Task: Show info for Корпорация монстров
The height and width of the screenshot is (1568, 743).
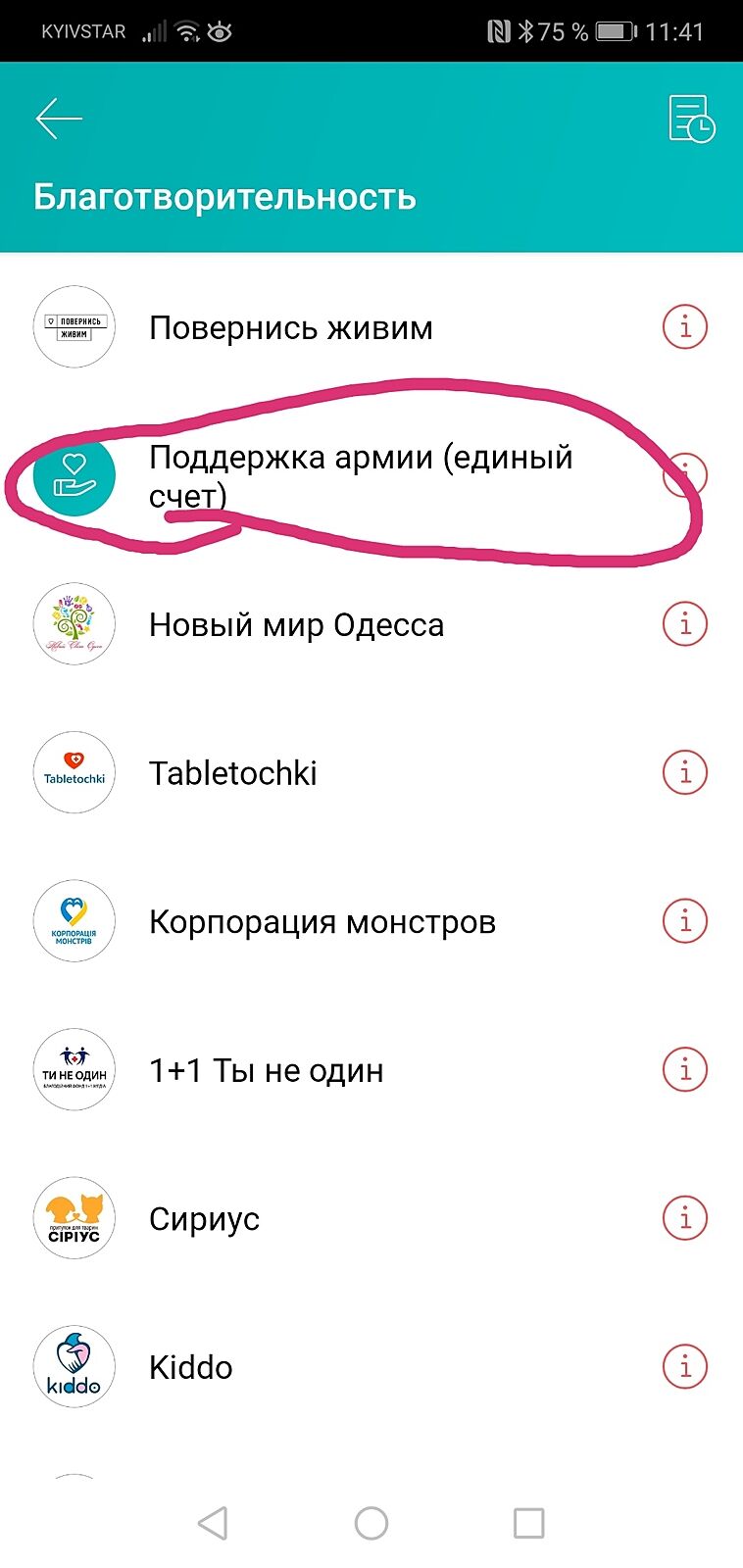Action: [x=685, y=921]
